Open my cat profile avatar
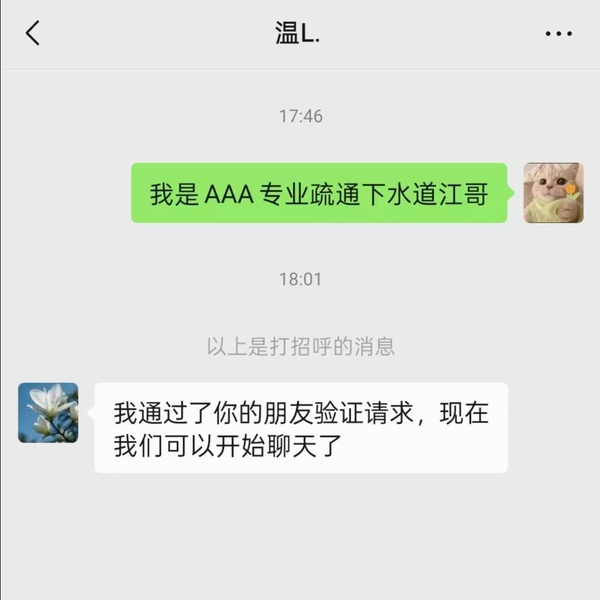This screenshot has width=600, height=600. [553, 193]
